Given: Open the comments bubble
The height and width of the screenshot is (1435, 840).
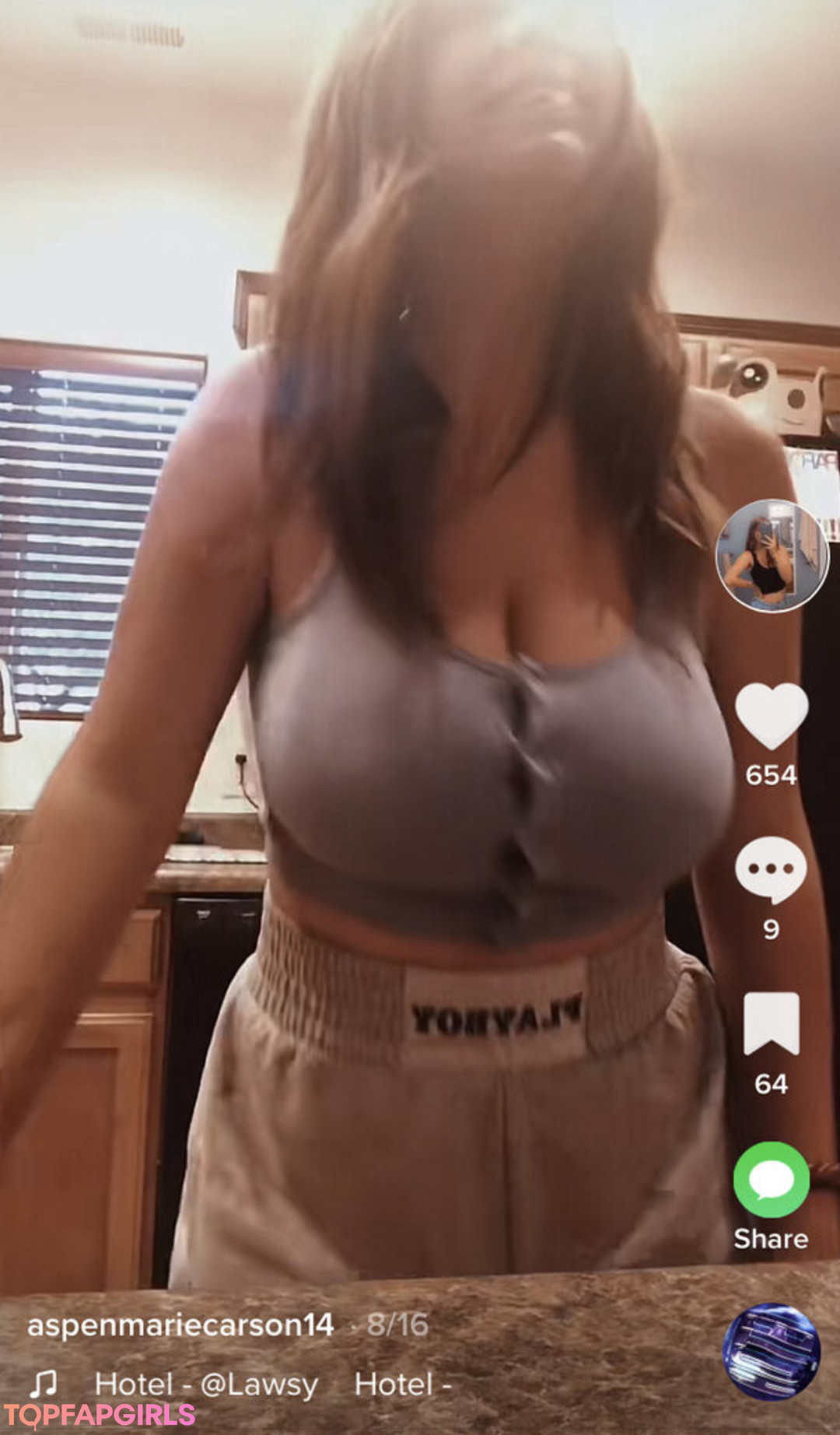Looking at the screenshot, I should point(771,870).
